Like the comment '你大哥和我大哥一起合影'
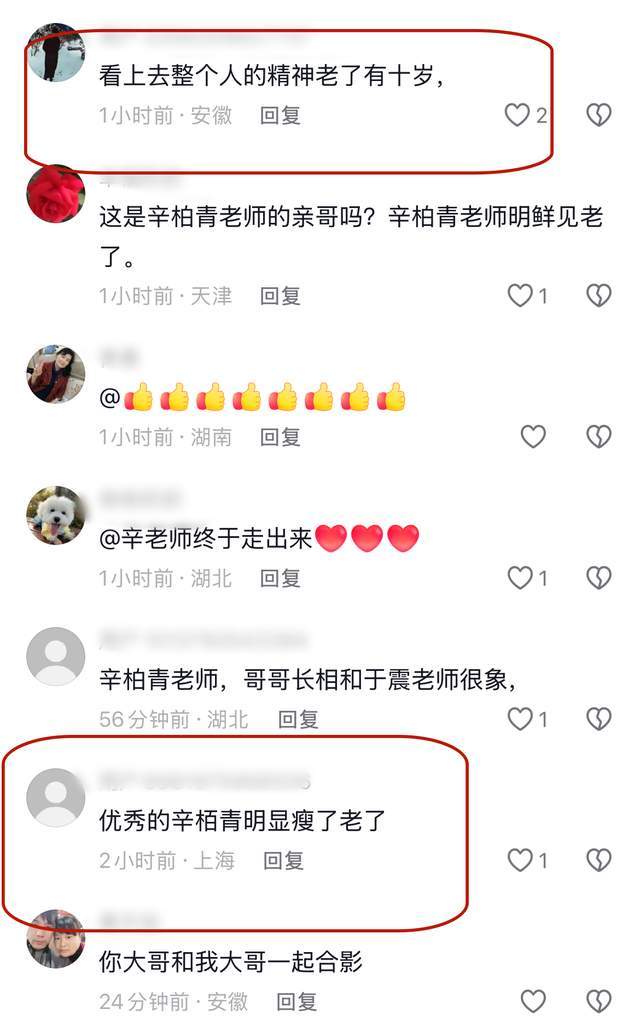640x1032 pixels. tap(534, 1001)
